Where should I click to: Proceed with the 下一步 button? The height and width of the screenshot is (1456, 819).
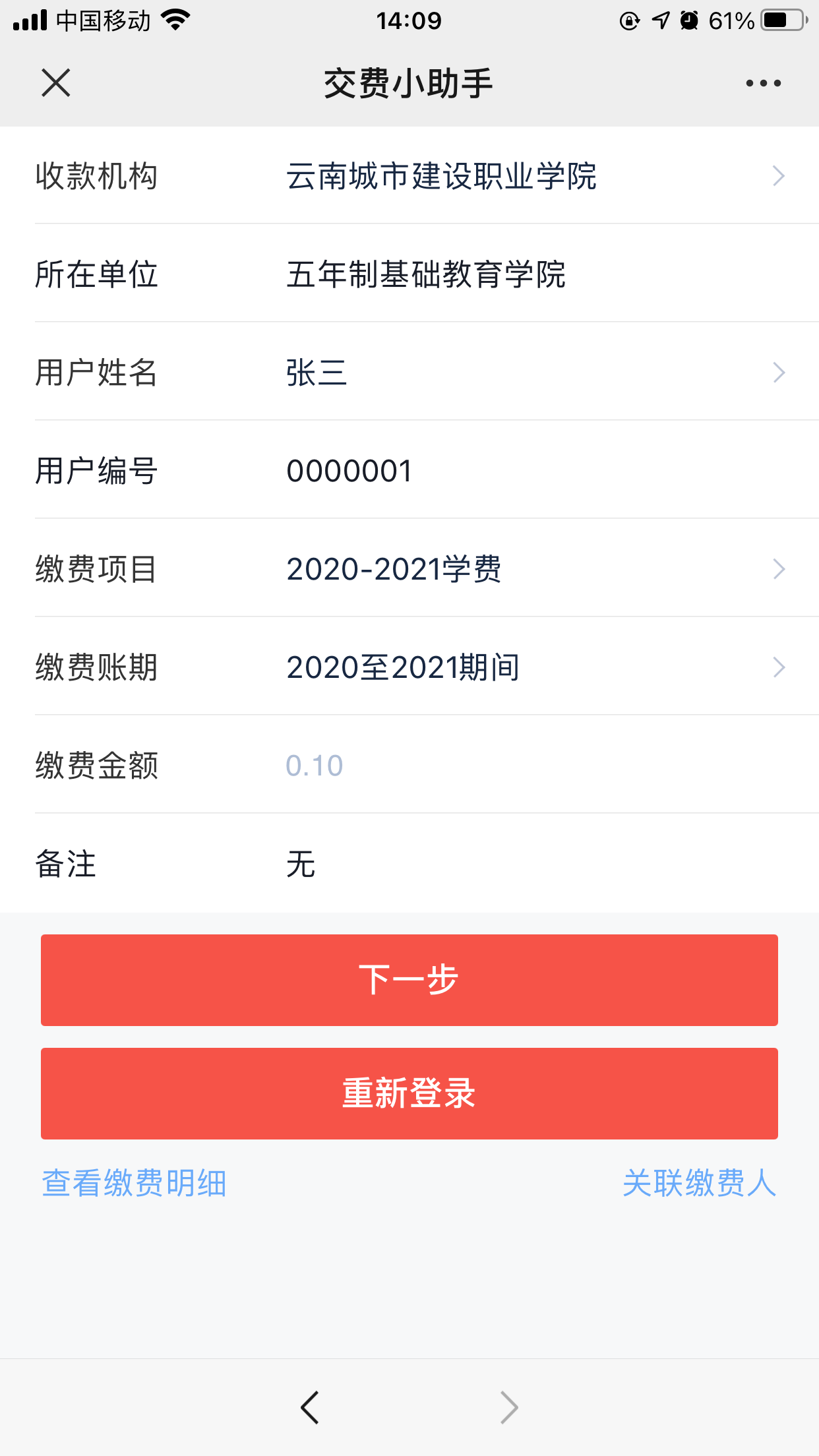(409, 980)
